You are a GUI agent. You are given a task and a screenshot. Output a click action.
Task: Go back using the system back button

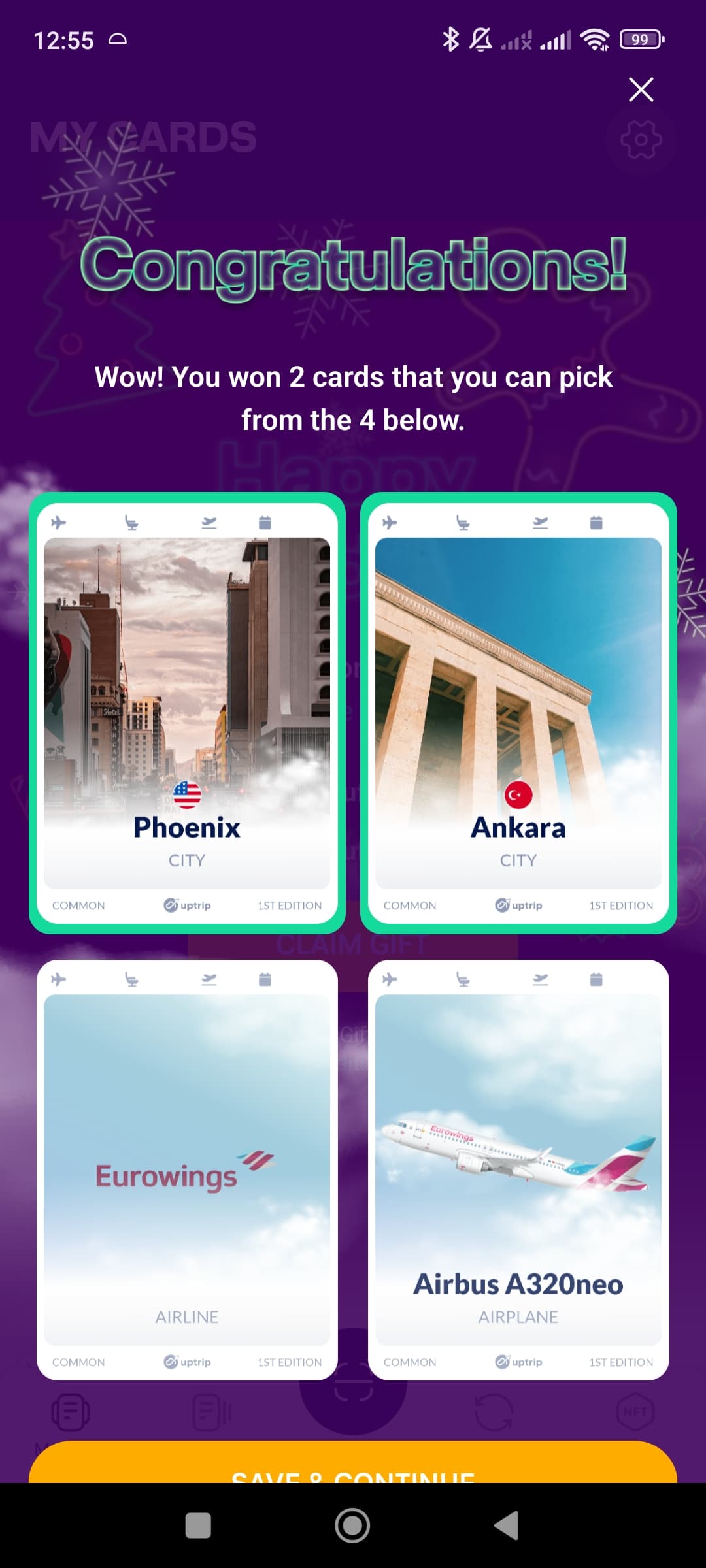507,1526
